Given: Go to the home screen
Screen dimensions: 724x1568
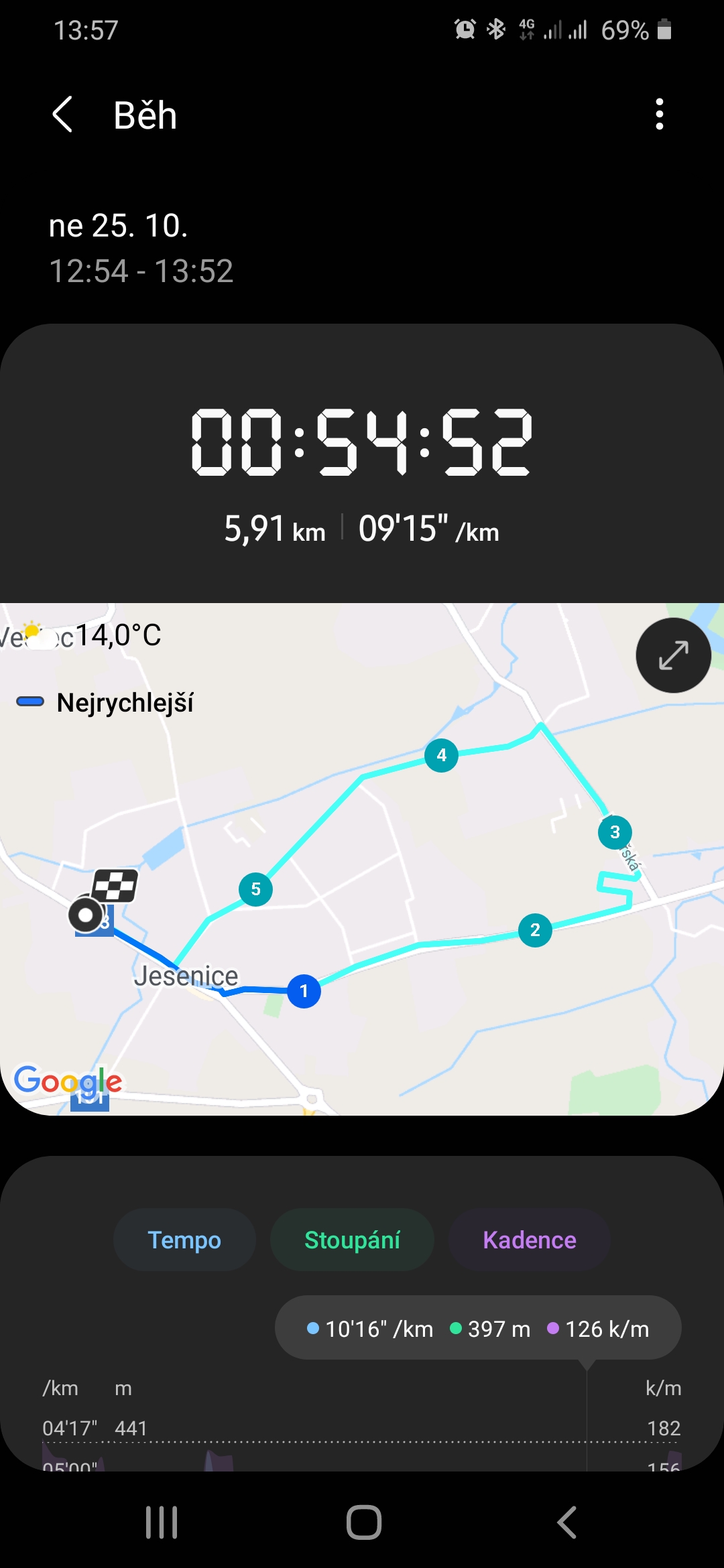Looking at the screenshot, I should coord(363,1522).
